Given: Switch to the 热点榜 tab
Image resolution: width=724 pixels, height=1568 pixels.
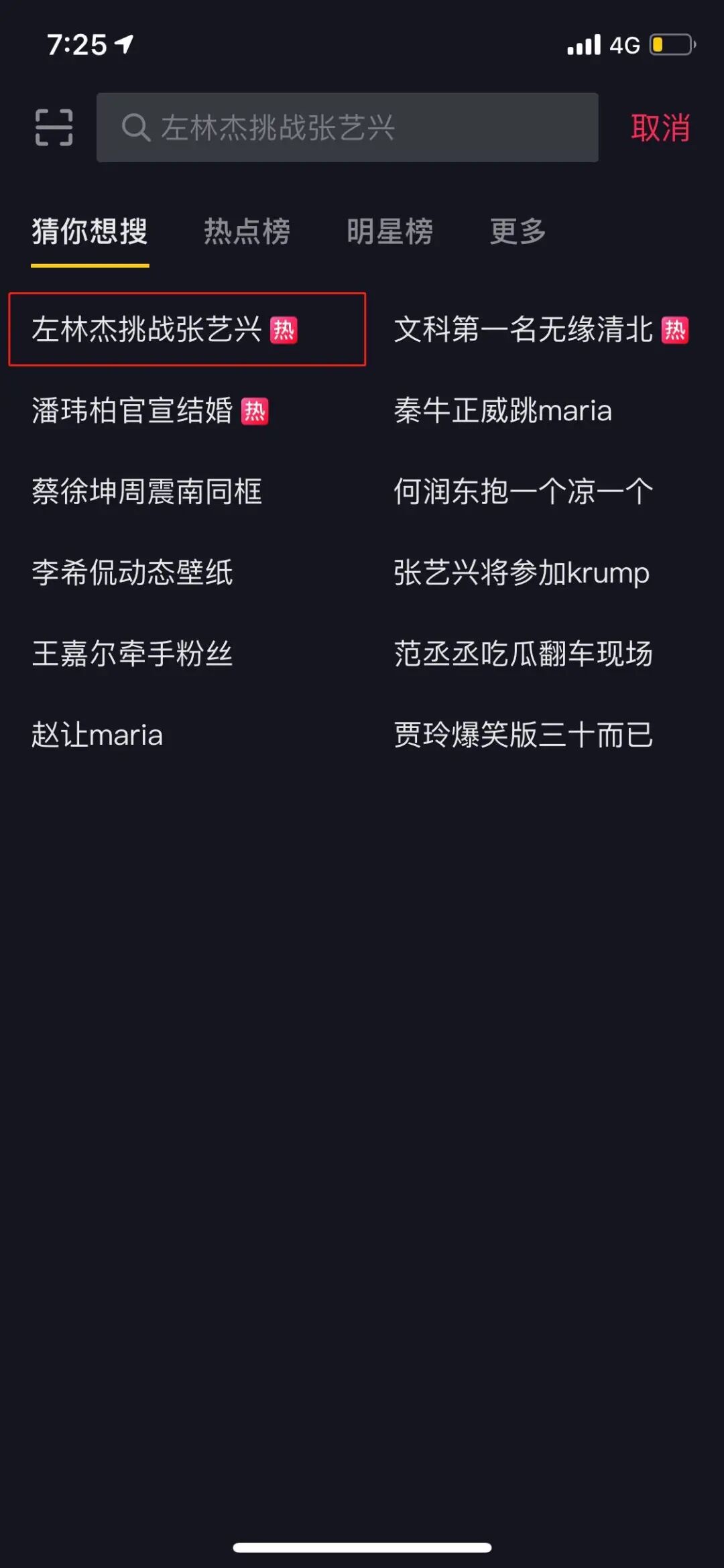Looking at the screenshot, I should click(247, 232).
